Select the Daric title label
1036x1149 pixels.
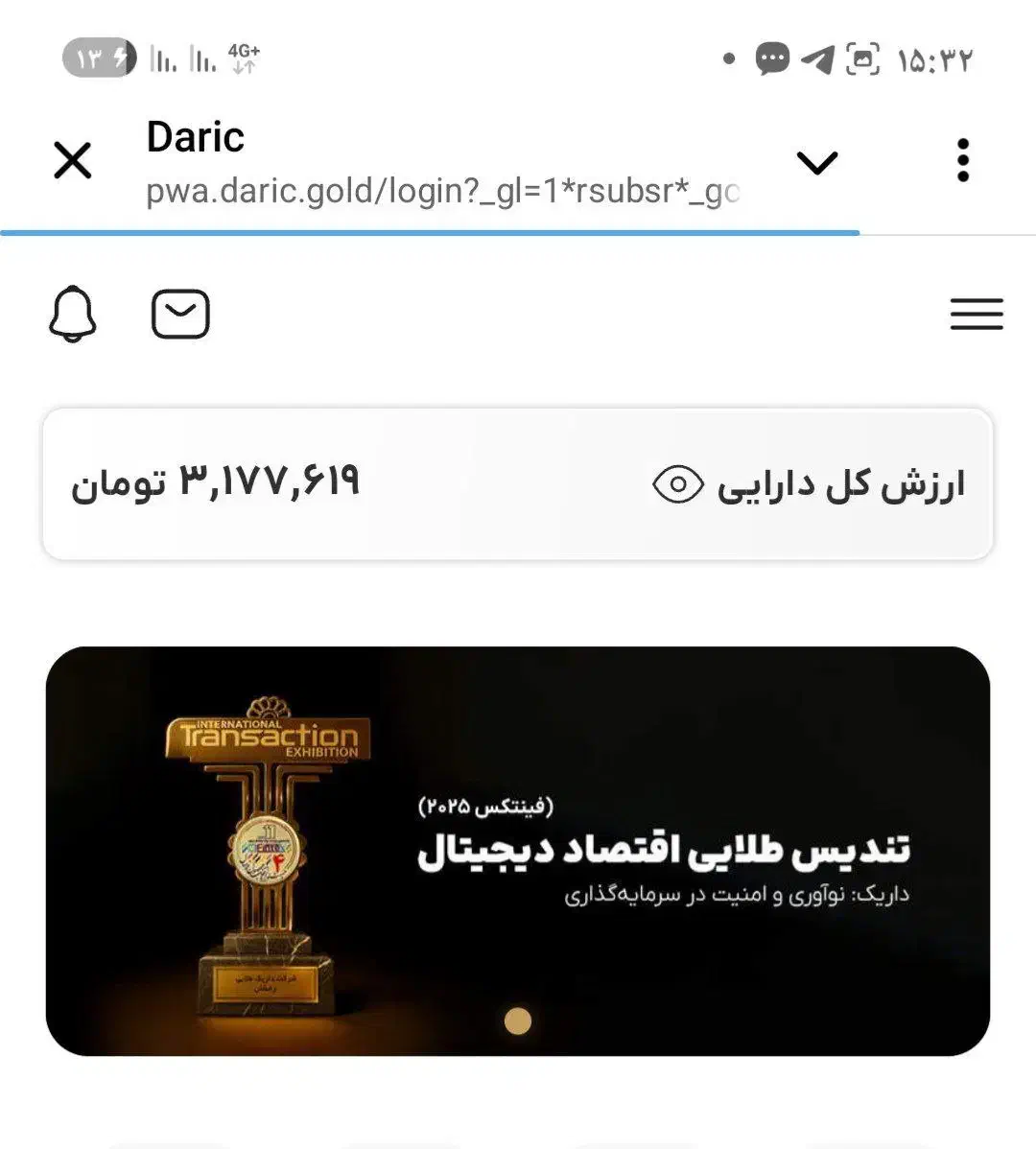[195, 138]
